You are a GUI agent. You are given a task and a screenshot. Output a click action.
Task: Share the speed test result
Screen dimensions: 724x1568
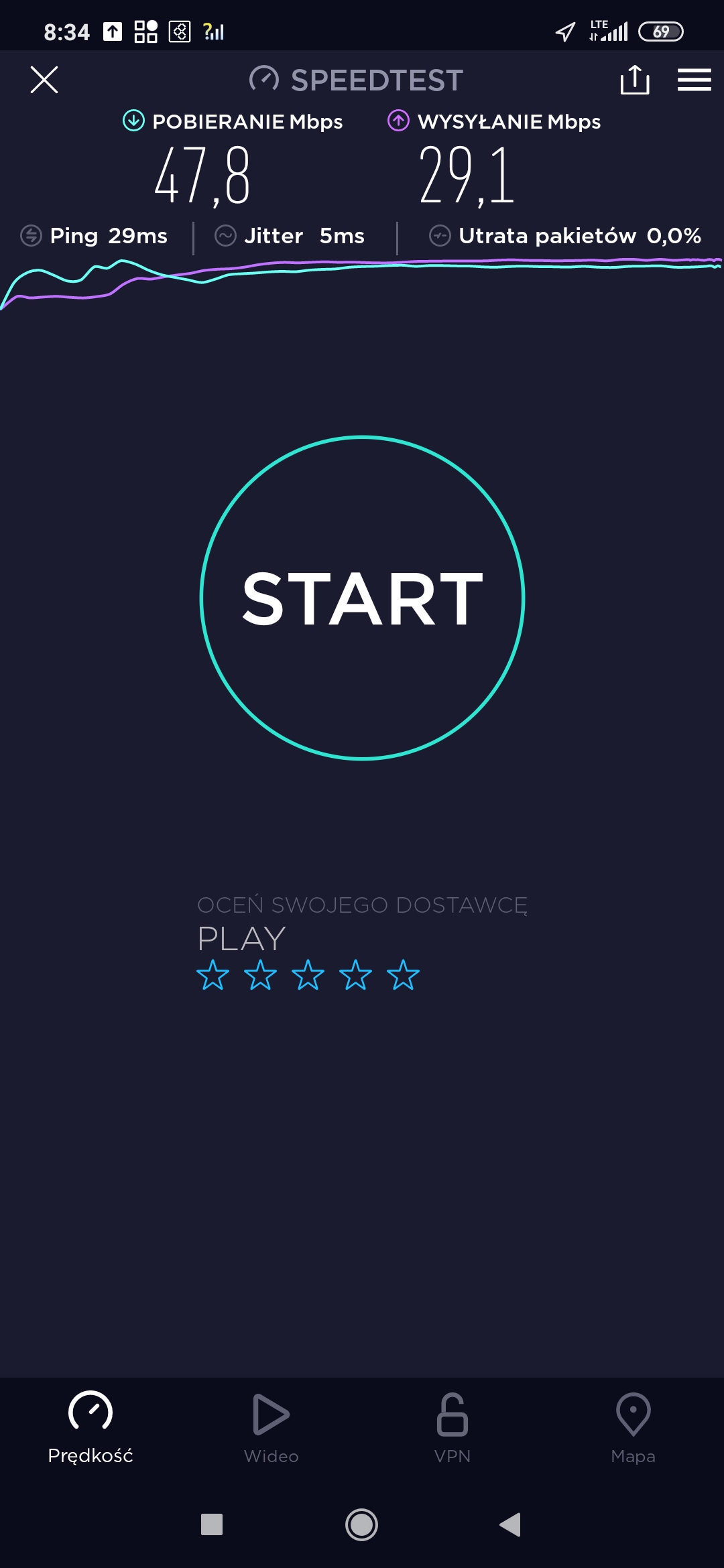tap(634, 80)
